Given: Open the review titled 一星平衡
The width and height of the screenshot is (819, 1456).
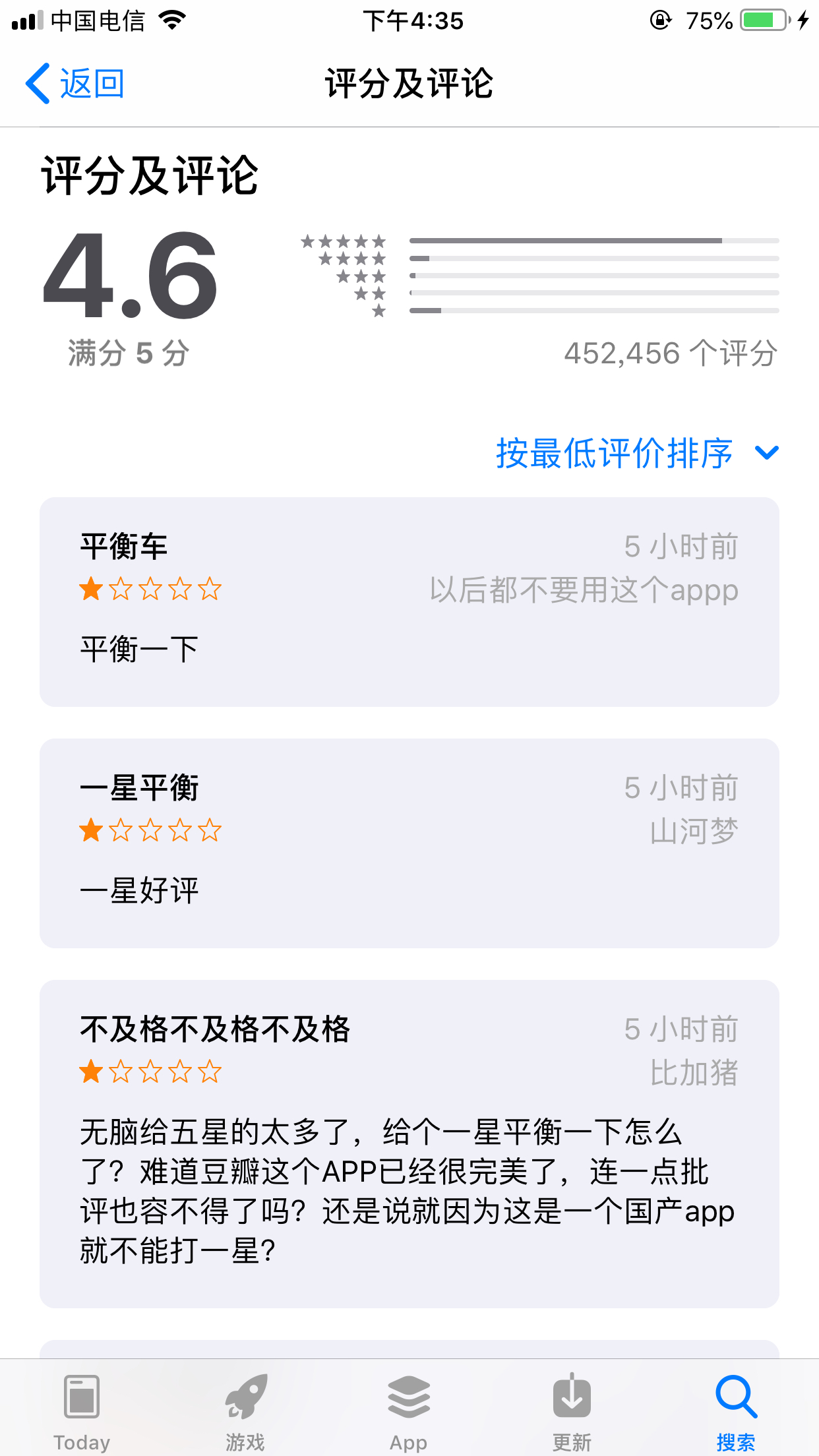Looking at the screenshot, I should pyautogui.click(x=409, y=843).
